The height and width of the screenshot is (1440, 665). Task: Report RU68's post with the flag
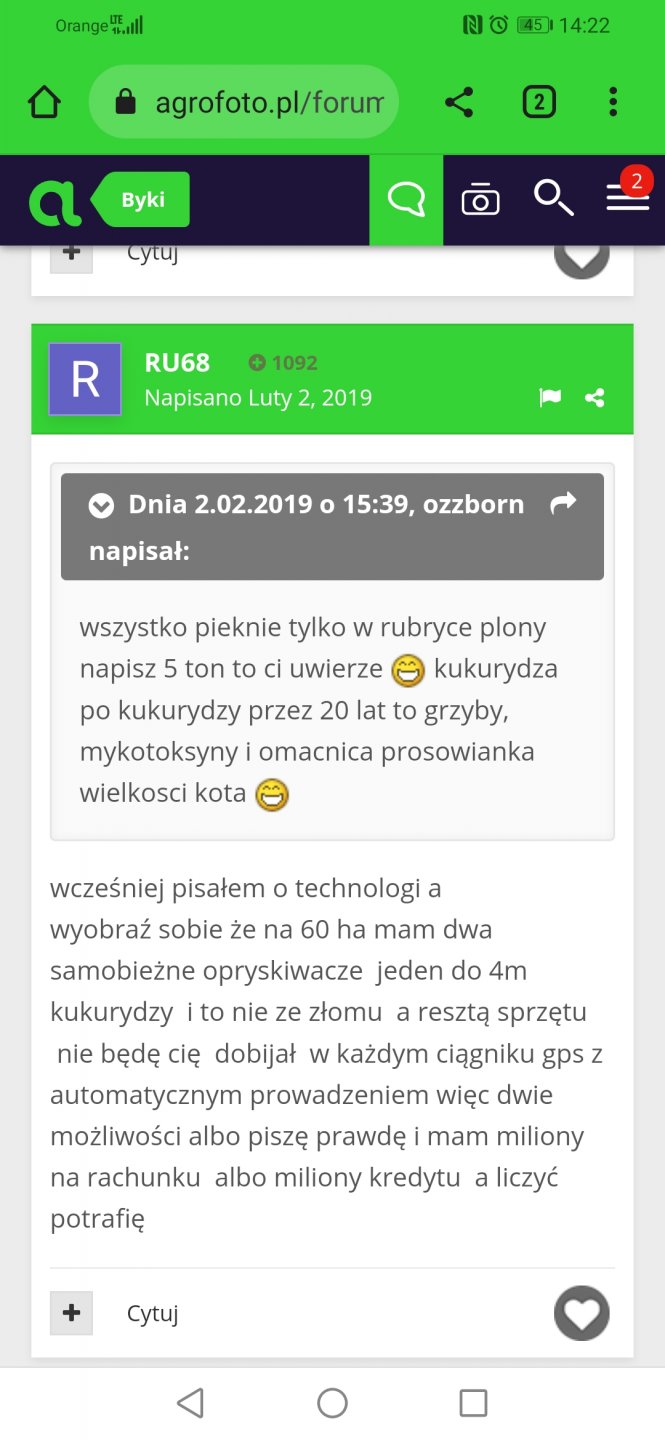tap(549, 398)
